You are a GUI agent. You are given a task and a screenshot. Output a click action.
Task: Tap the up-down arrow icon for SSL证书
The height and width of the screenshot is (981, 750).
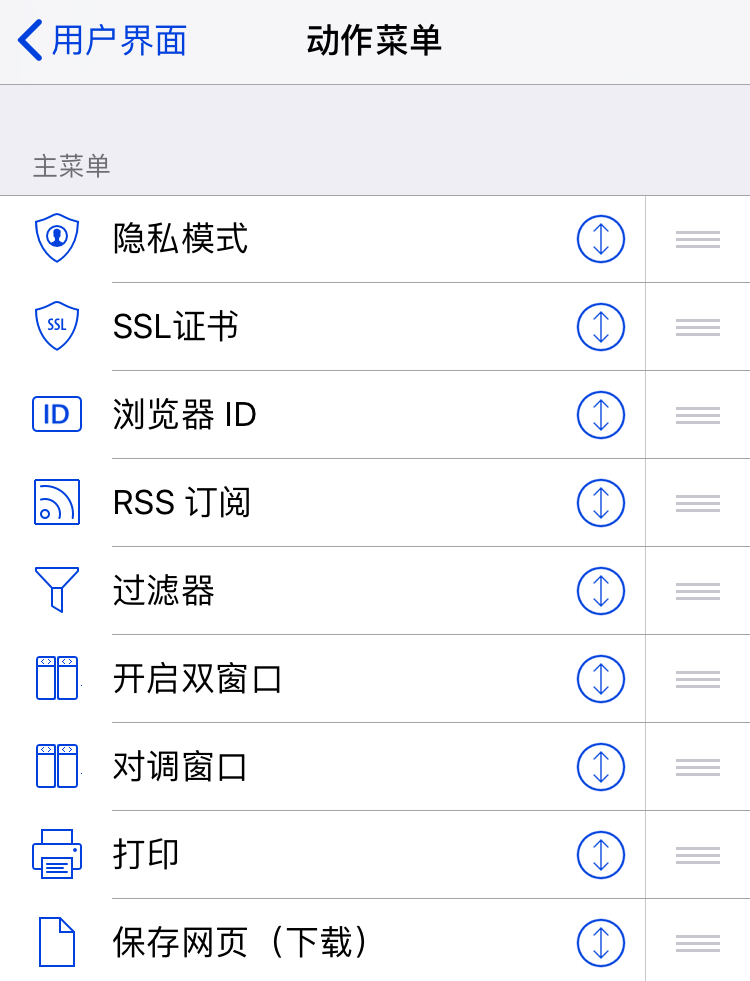tap(601, 327)
